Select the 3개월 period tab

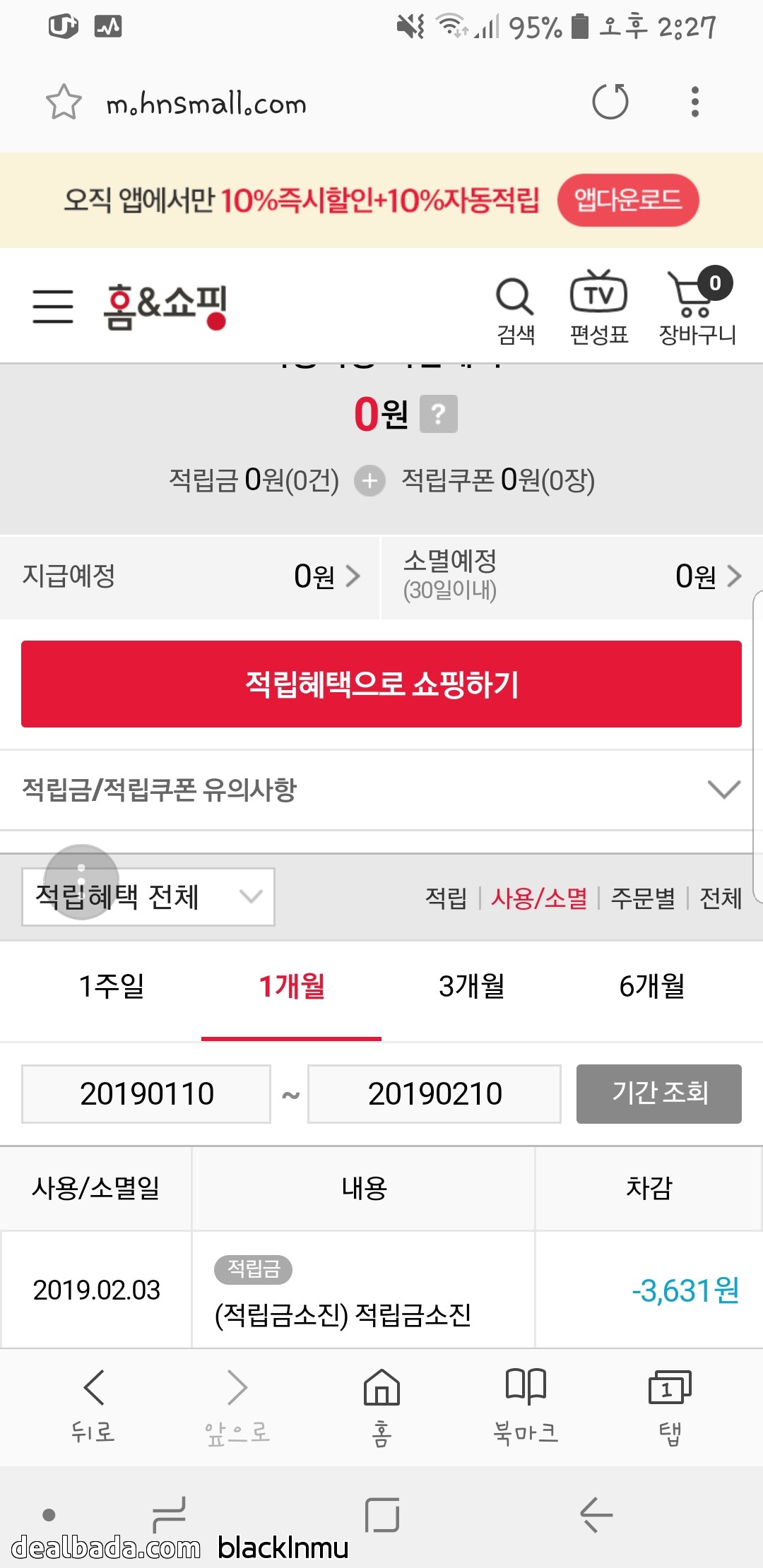pyautogui.click(x=471, y=986)
